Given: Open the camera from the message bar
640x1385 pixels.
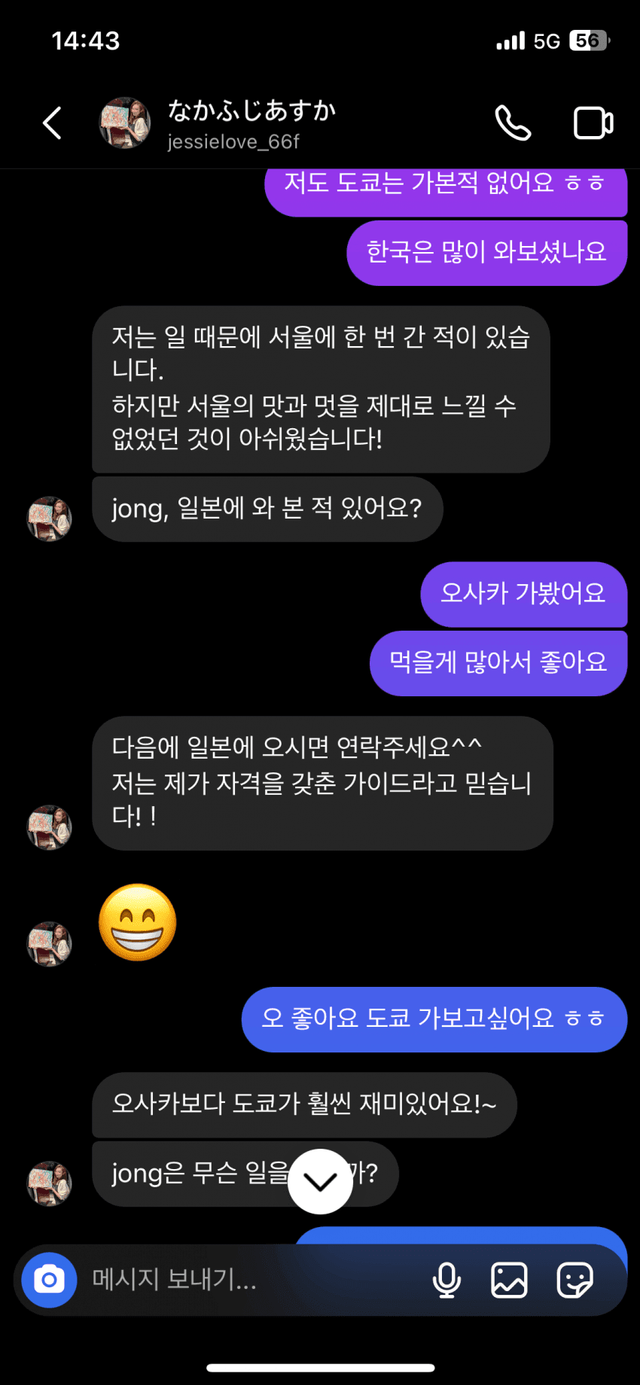Looking at the screenshot, I should [49, 1279].
